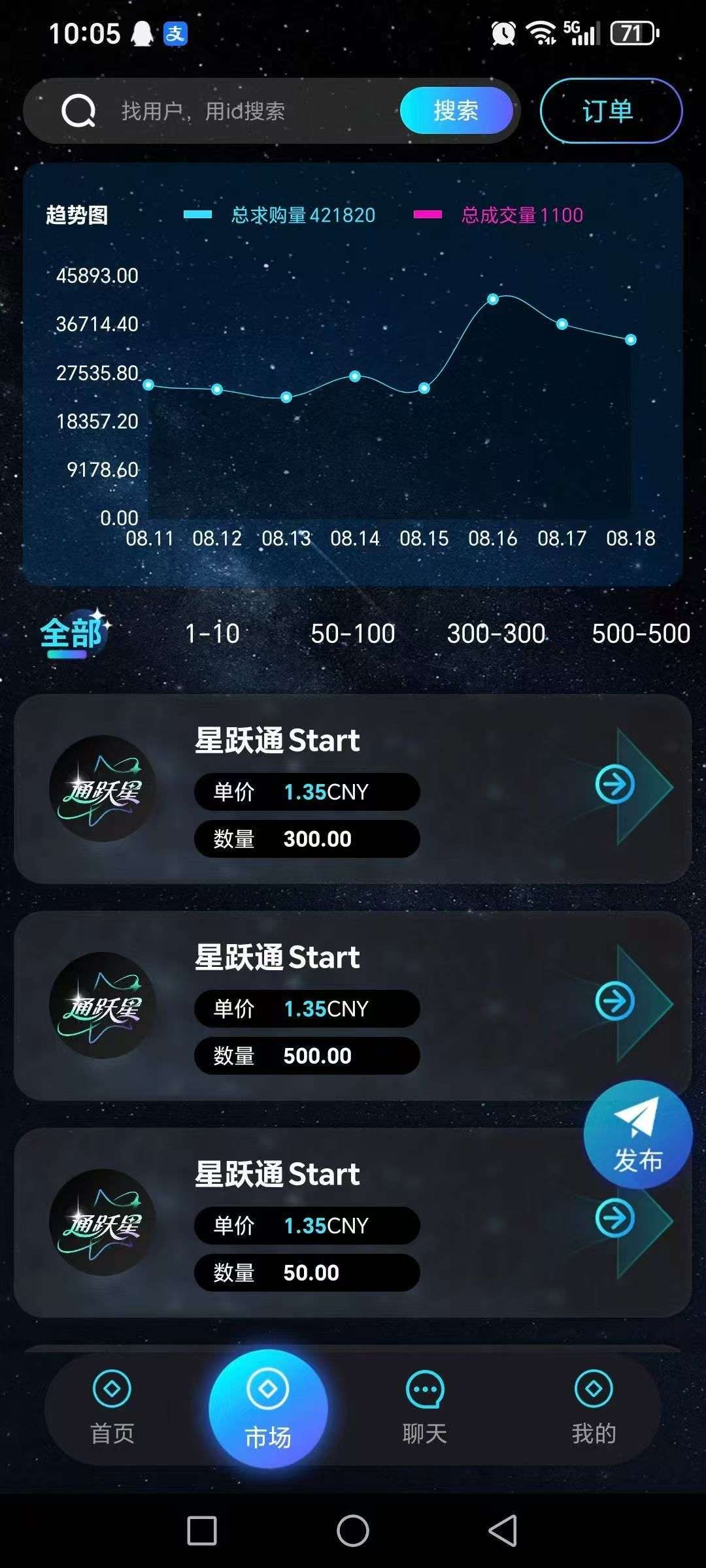Select the 500-500 quantity filter
The height and width of the screenshot is (1568, 706).
pyautogui.click(x=641, y=633)
